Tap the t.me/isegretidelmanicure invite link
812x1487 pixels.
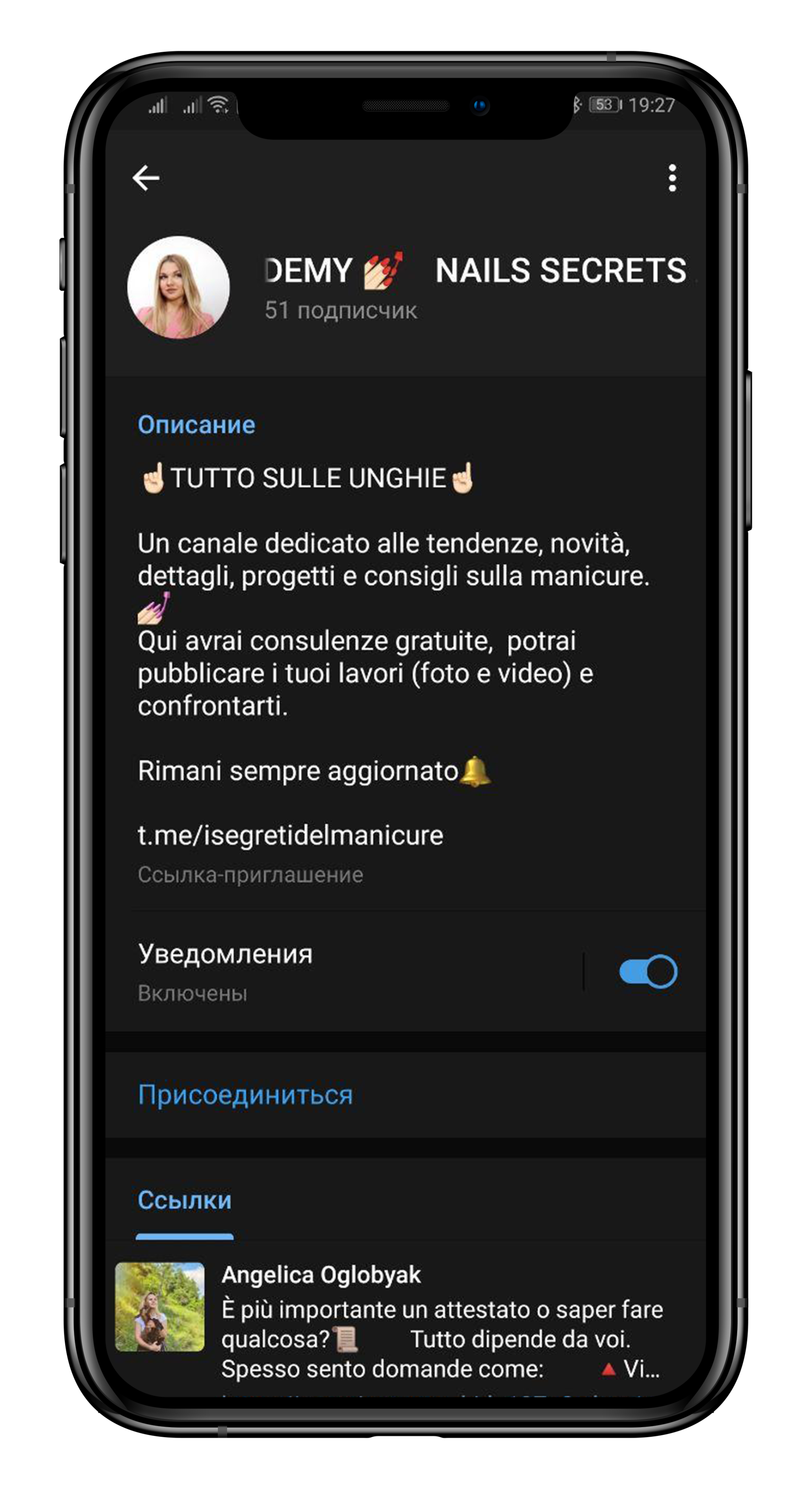tap(290, 835)
